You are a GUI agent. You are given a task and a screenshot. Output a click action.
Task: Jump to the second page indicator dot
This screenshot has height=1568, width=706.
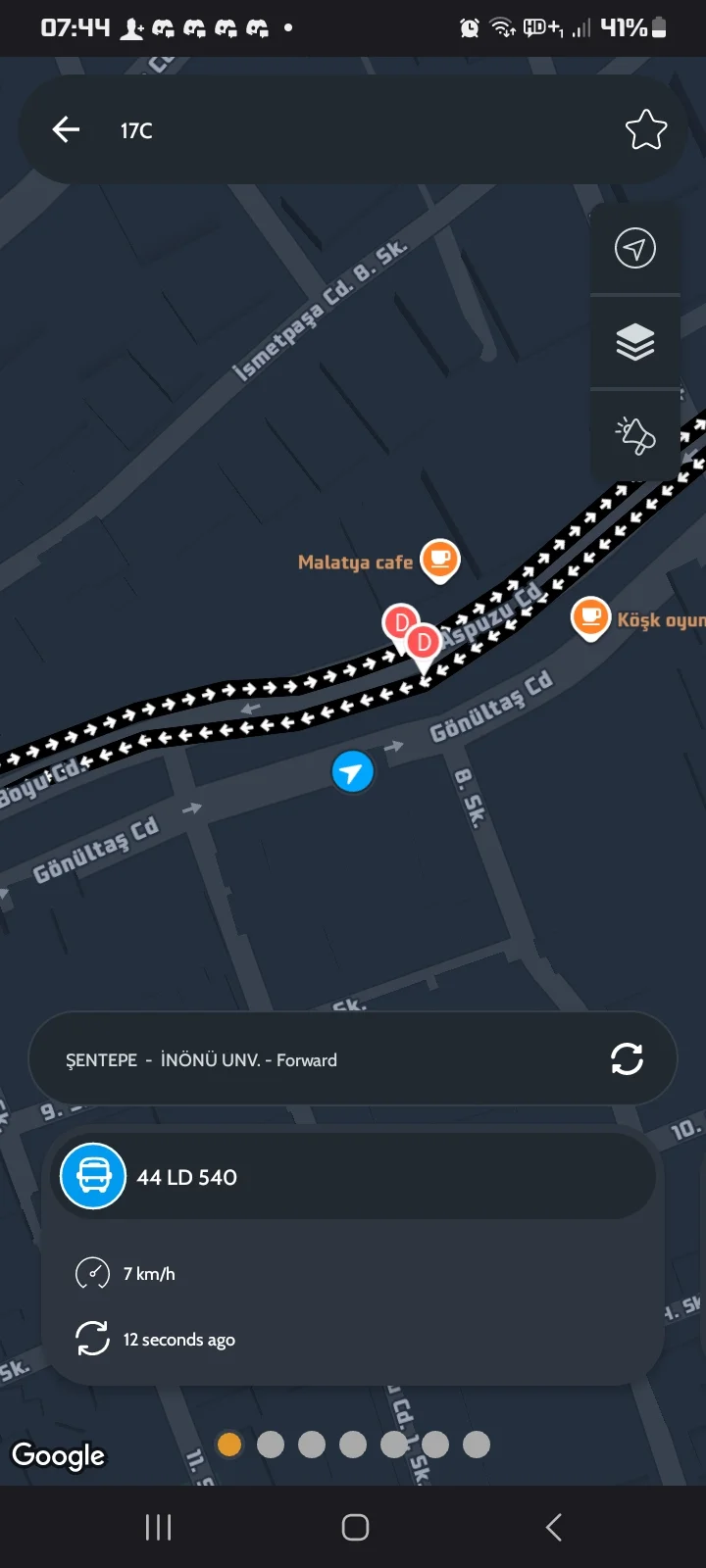tap(271, 1445)
